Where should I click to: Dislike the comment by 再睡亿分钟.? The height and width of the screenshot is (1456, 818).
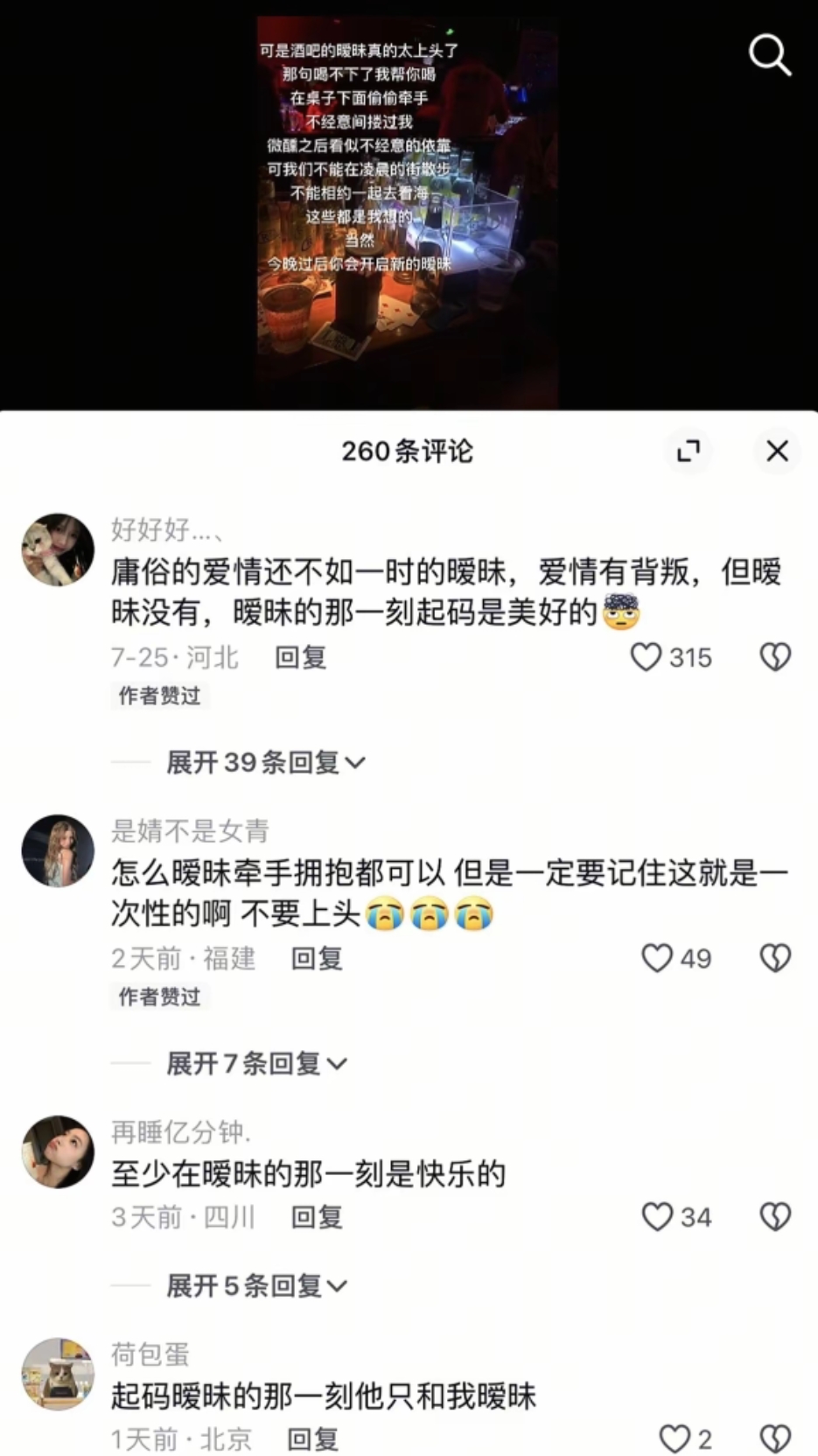(x=775, y=1217)
